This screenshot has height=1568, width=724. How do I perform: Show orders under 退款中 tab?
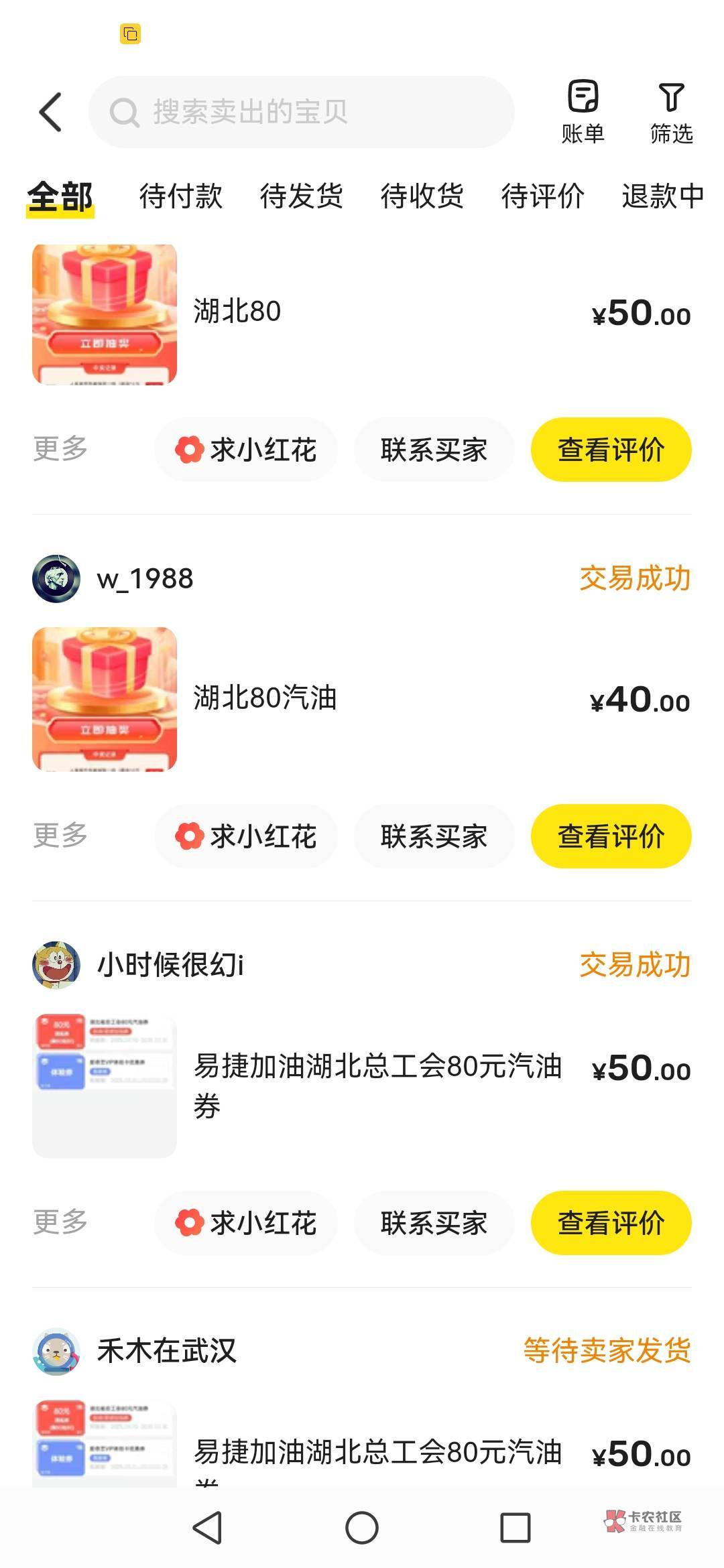click(662, 196)
